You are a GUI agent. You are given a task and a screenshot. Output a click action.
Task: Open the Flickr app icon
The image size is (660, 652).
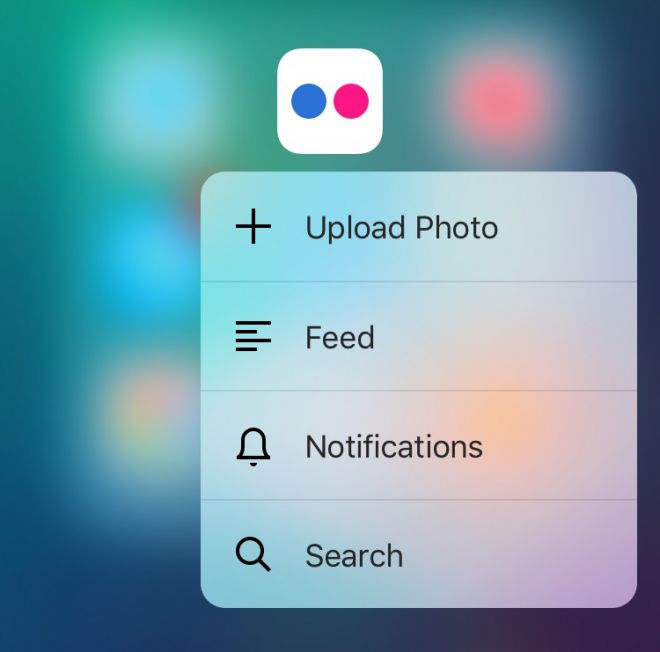(330, 101)
